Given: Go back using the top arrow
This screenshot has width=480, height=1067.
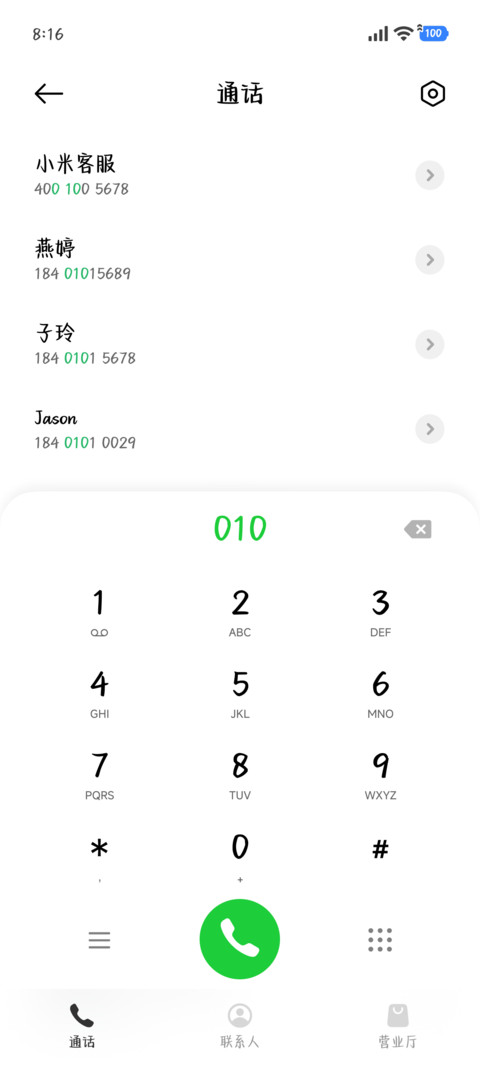Looking at the screenshot, I should click(x=49, y=94).
